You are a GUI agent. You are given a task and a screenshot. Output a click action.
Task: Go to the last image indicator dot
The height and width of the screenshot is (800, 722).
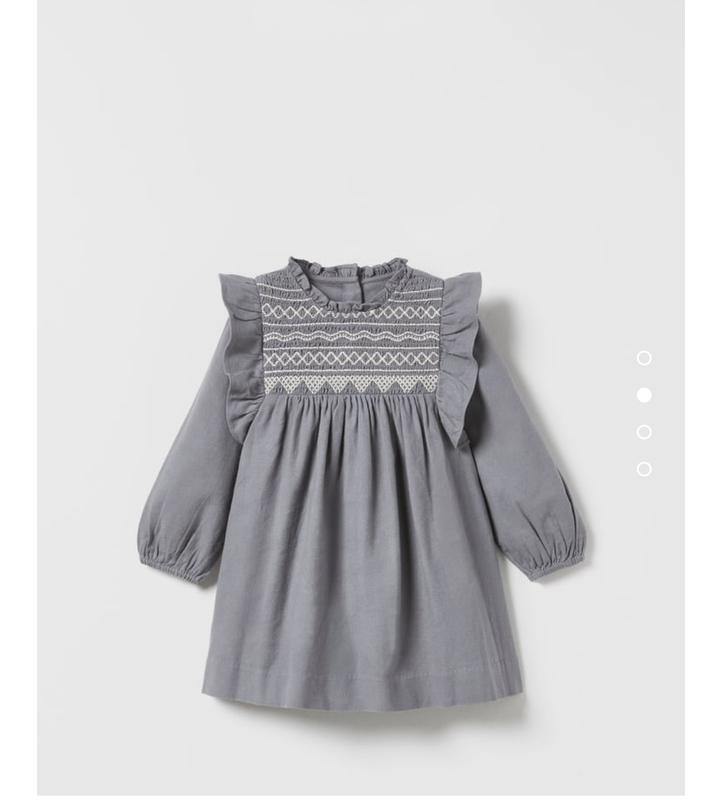pyautogui.click(x=644, y=469)
